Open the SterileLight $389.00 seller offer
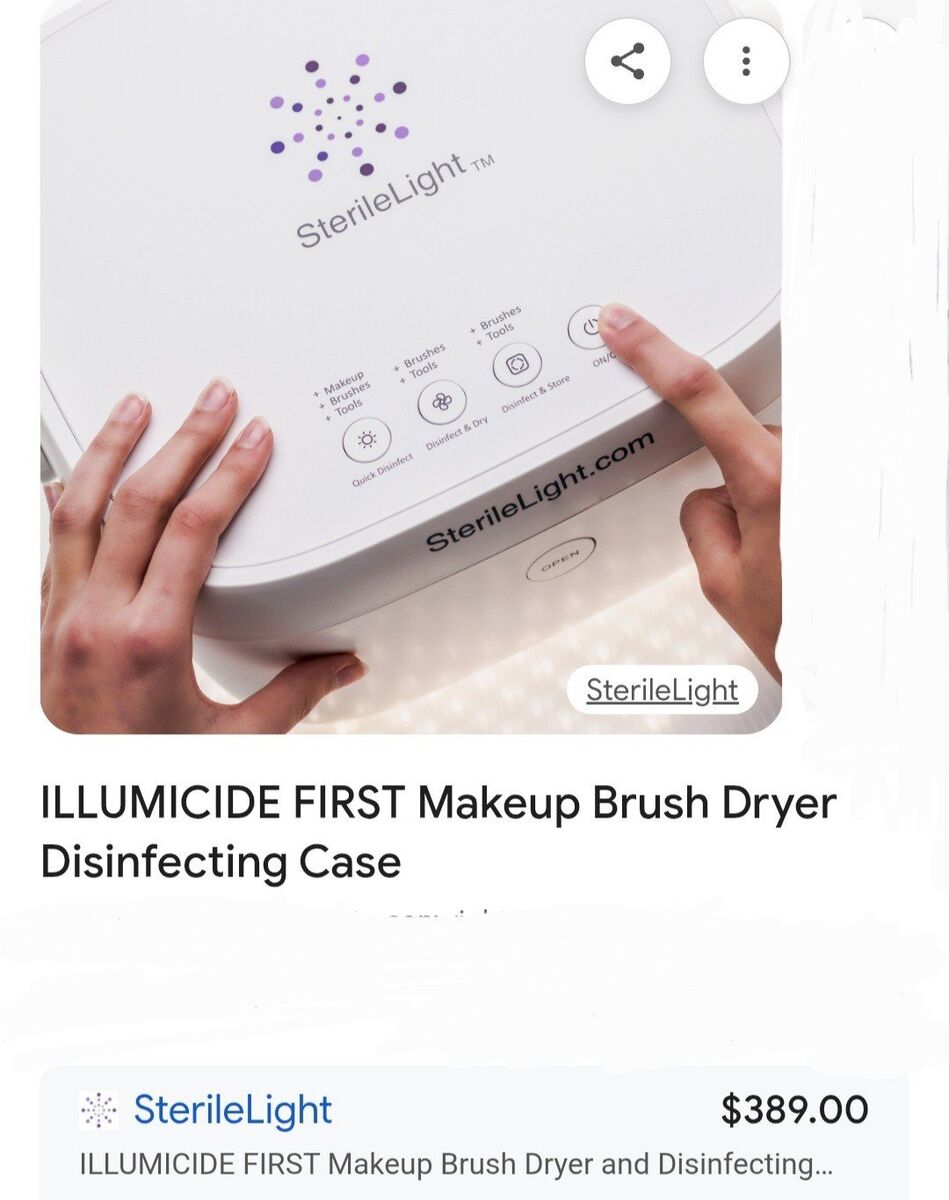The height and width of the screenshot is (1200, 949). (x=474, y=1135)
